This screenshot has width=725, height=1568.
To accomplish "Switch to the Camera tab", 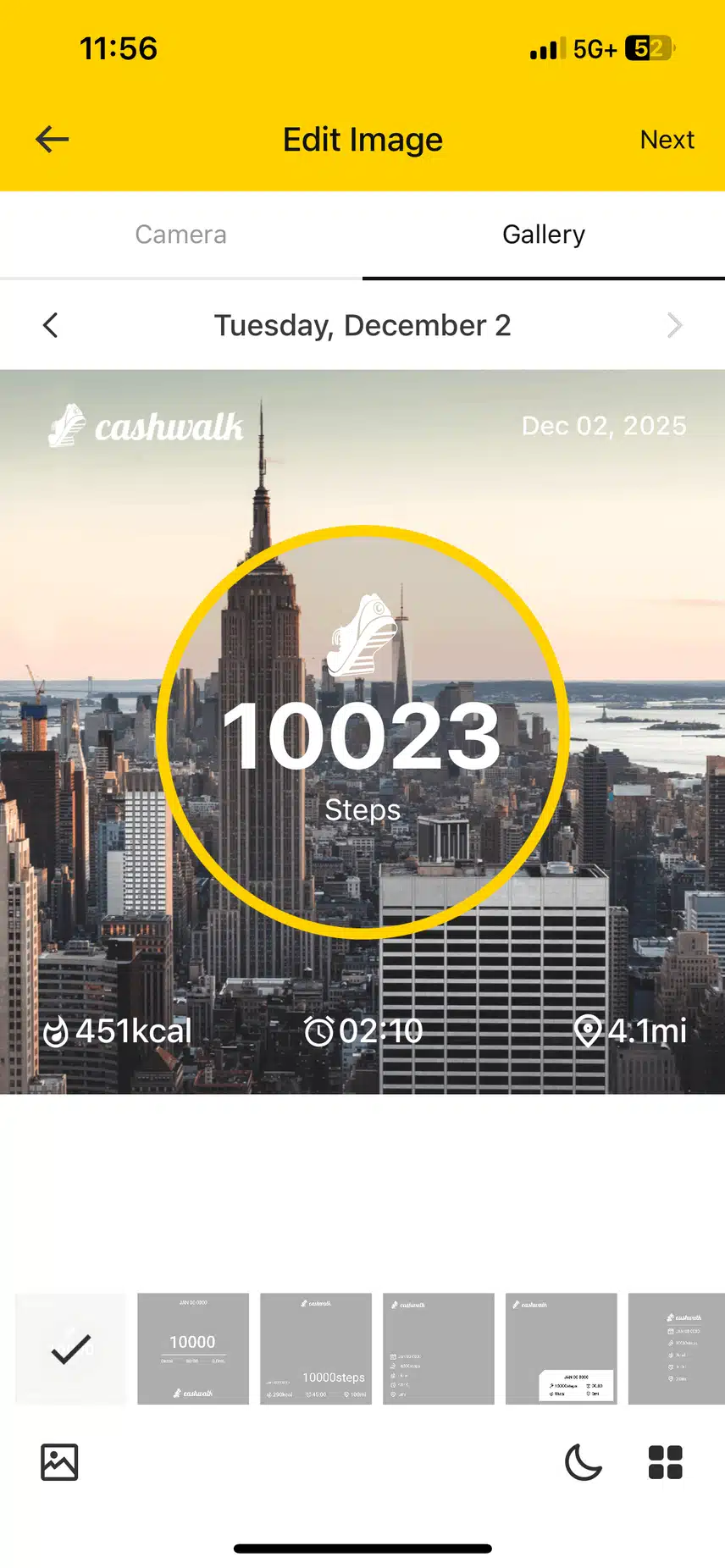I will tap(180, 235).
